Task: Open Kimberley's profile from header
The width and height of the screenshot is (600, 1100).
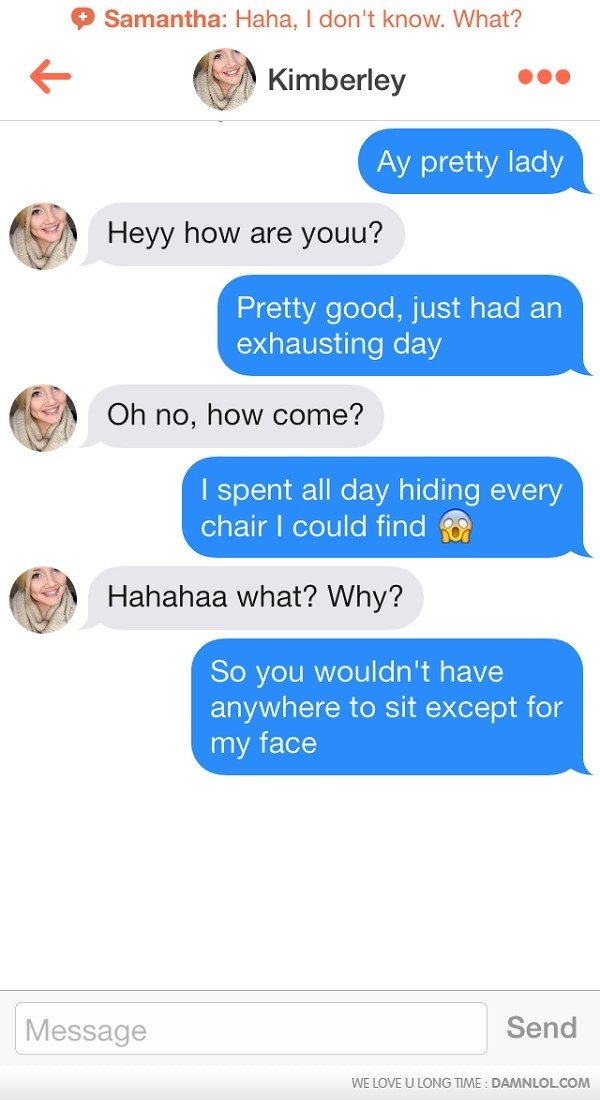Action: (300, 79)
